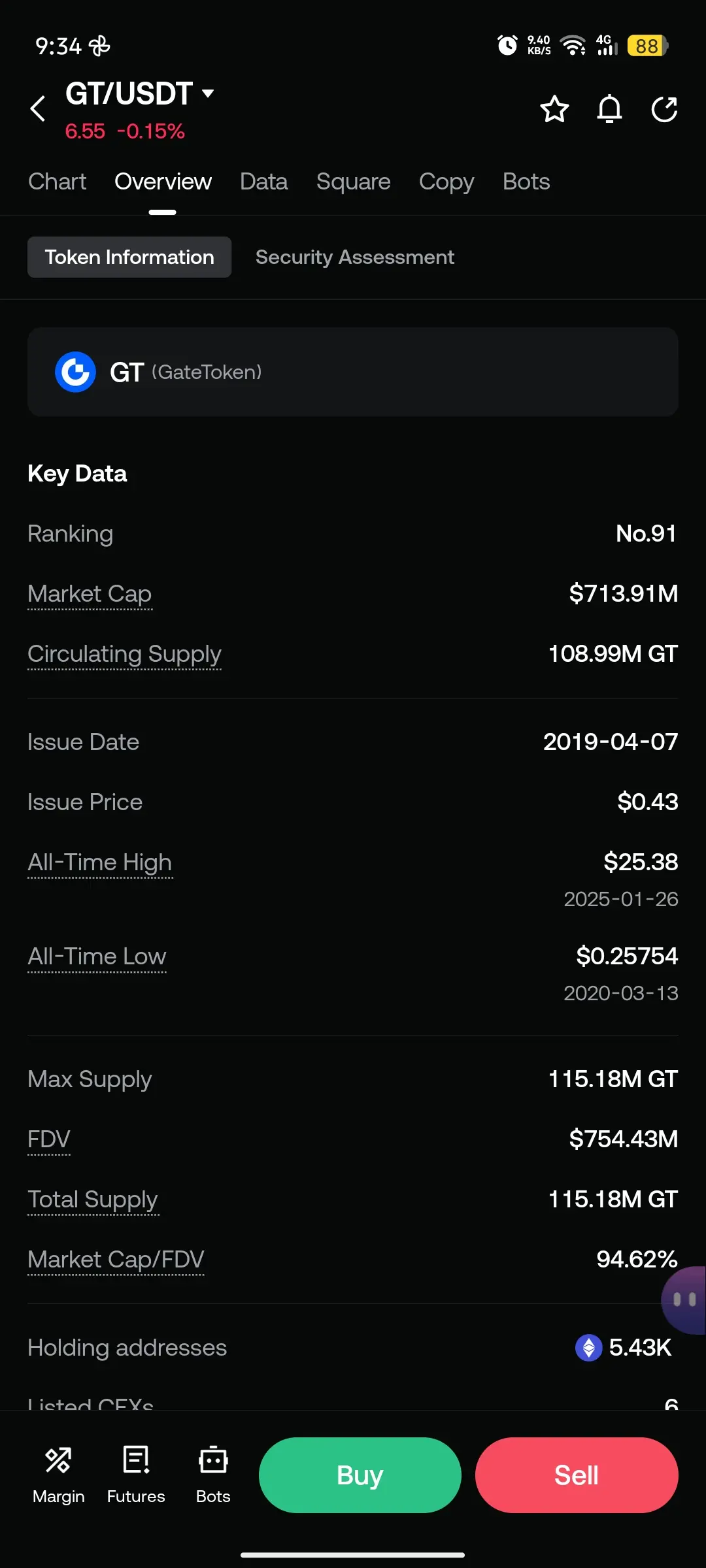View the FDV definition
Screen dimensions: 706x1568
point(48,1139)
